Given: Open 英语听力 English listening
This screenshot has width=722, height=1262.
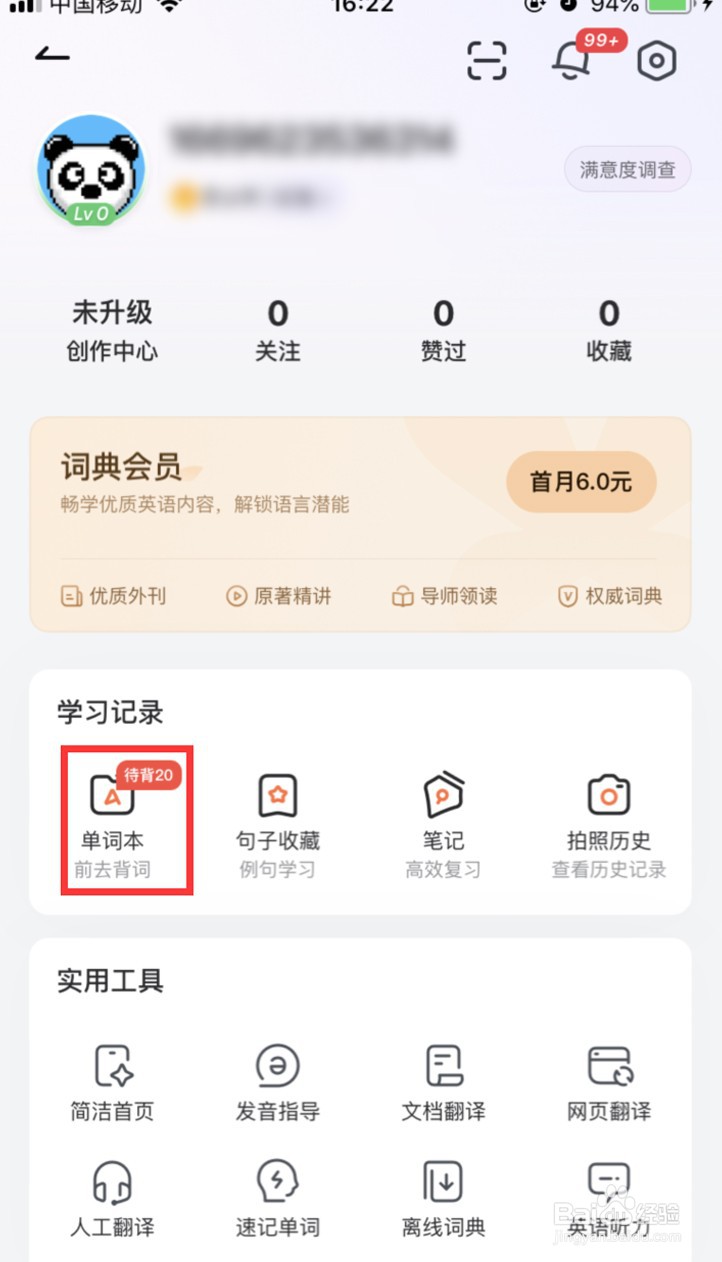Looking at the screenshot, I should 608,1200.
